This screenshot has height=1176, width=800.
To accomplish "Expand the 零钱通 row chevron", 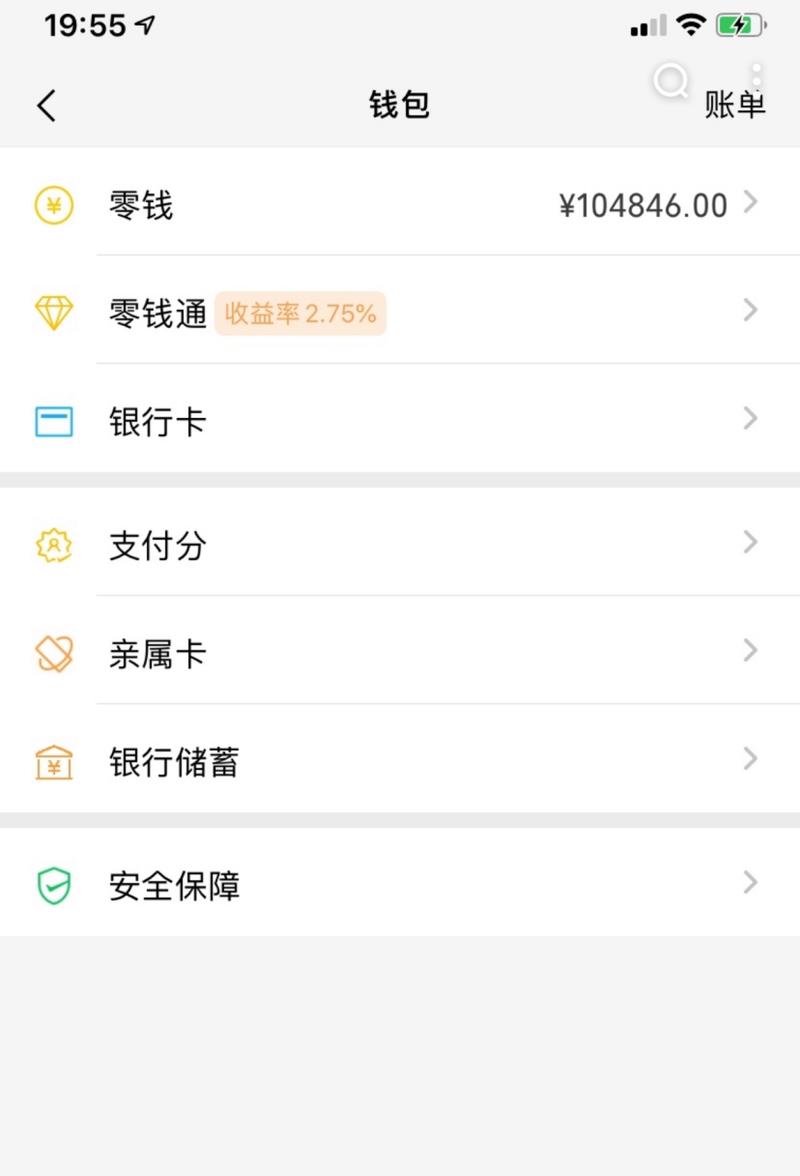I will point(750,311).
